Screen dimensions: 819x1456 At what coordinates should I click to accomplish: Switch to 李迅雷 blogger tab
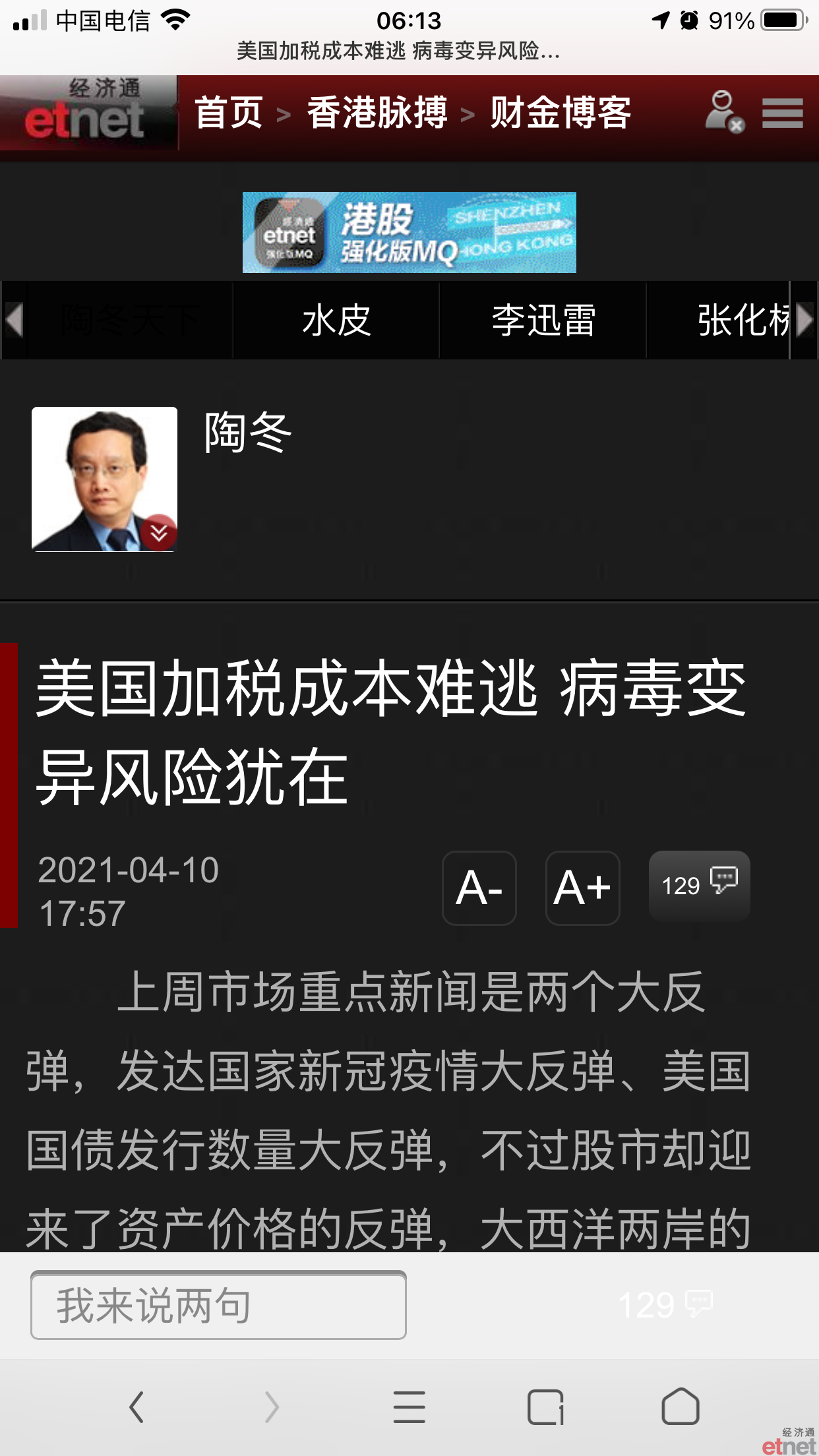click(543, 320)
